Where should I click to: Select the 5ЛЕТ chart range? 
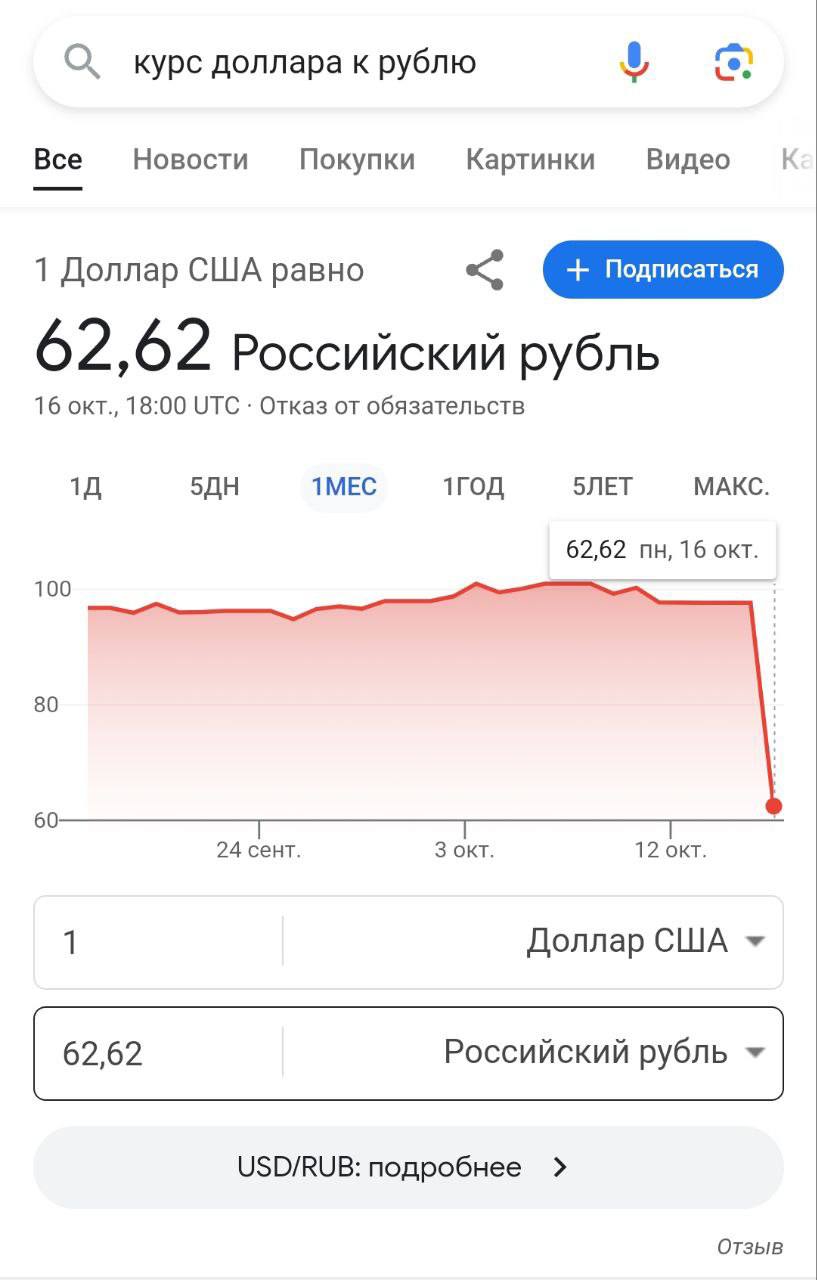603,487
